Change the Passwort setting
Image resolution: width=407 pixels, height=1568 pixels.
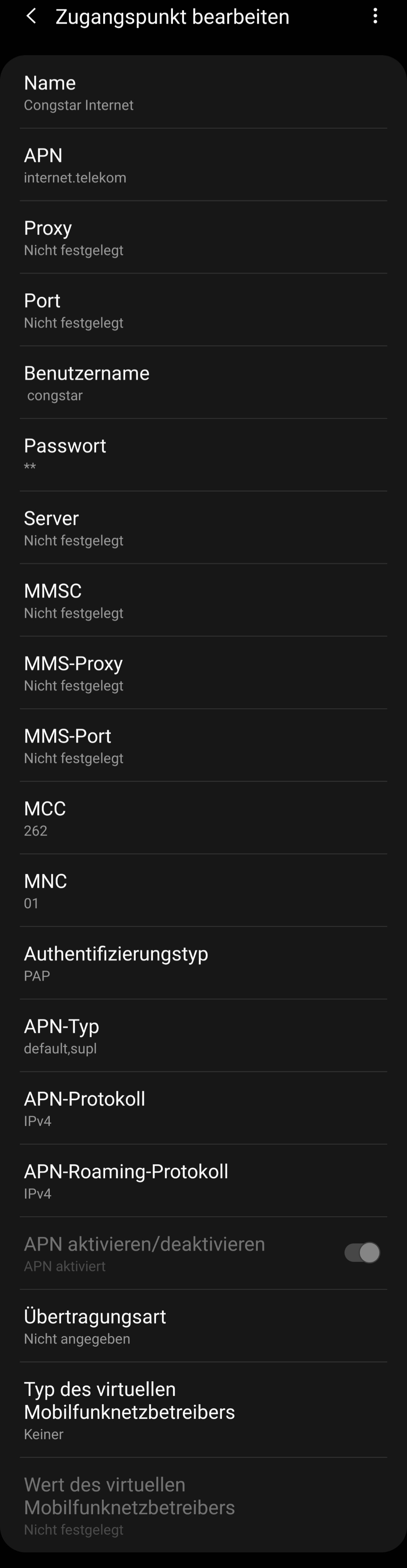point(203,455)
